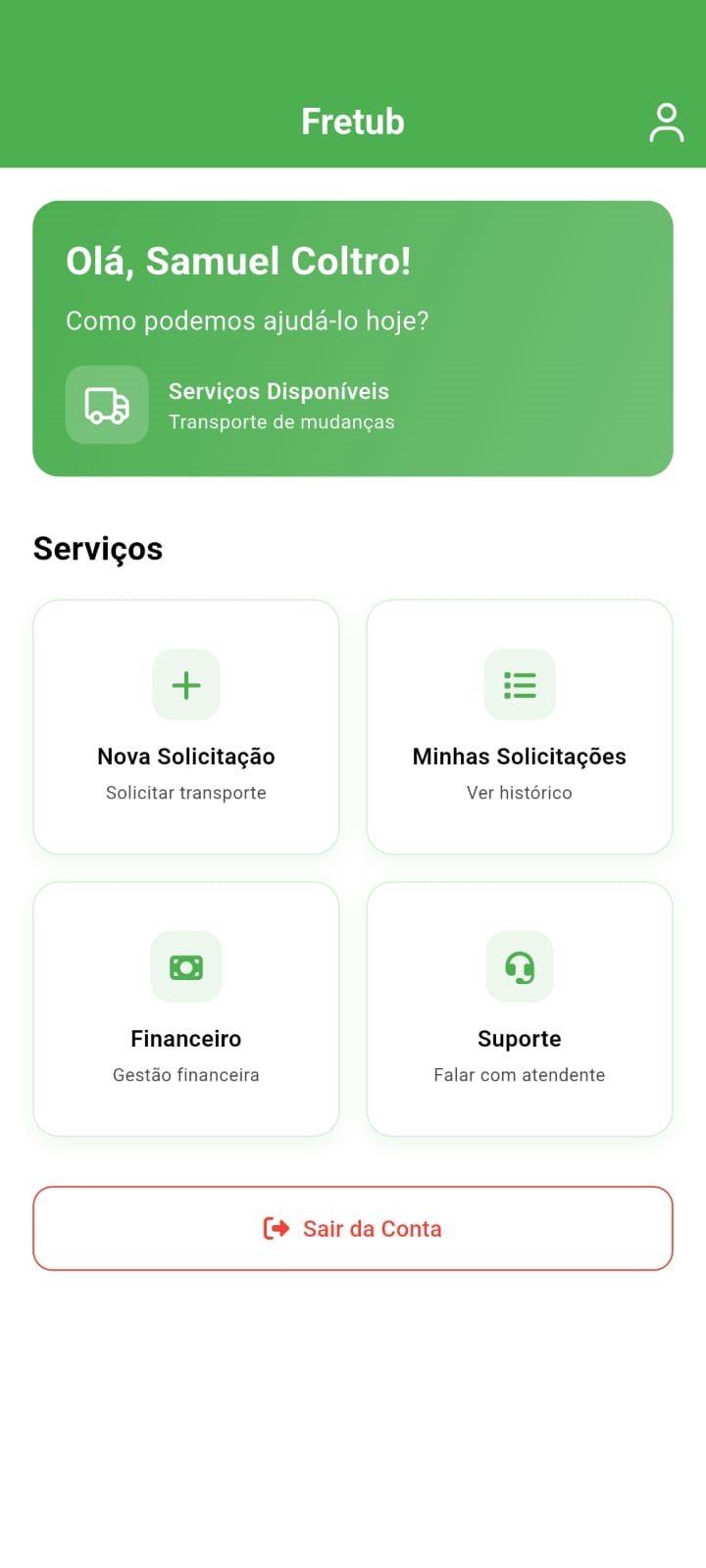Click the headset icon on the Suporte card
Image resolution: width=706 pixels, height=1568 pixels.
(520, 967)
